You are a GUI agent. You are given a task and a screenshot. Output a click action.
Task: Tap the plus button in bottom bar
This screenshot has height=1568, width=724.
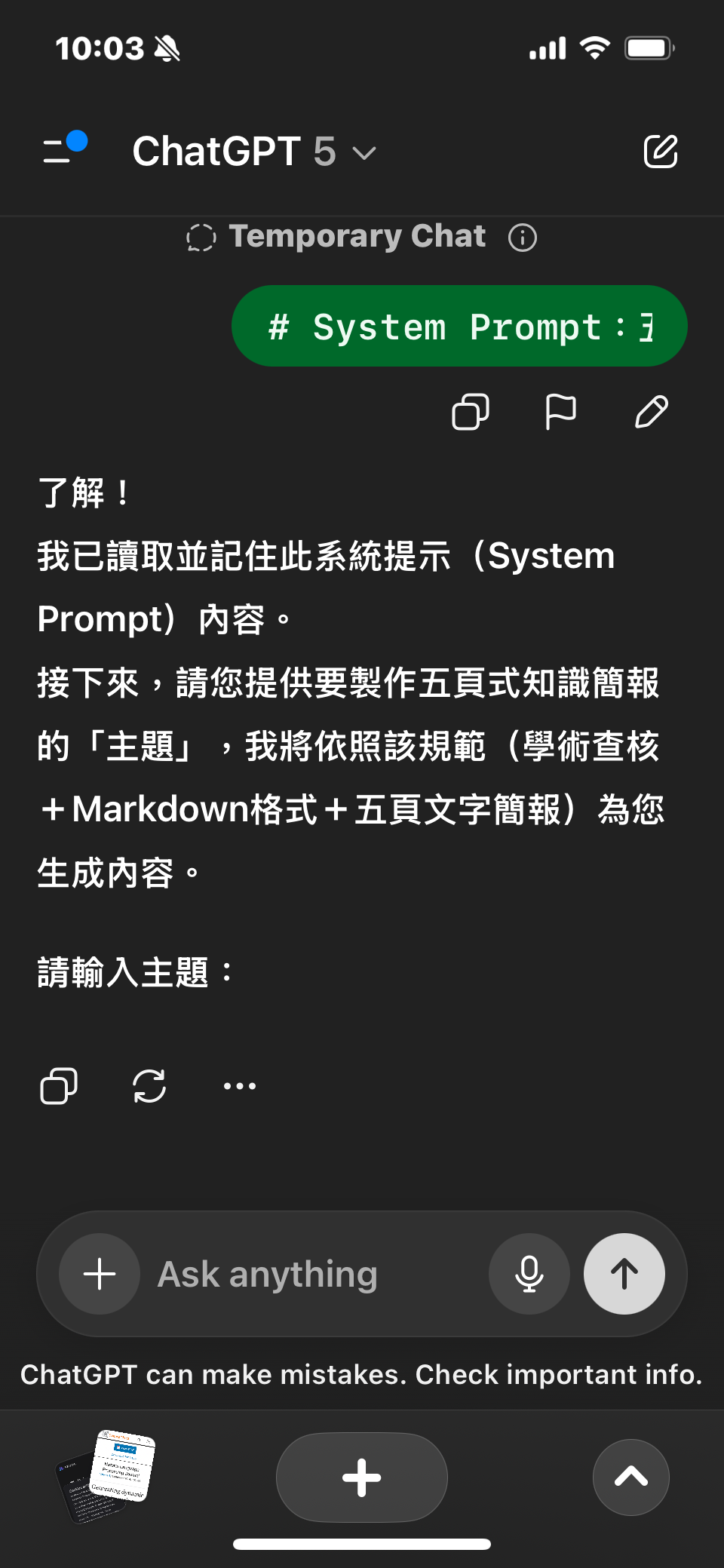[361, 1477]
